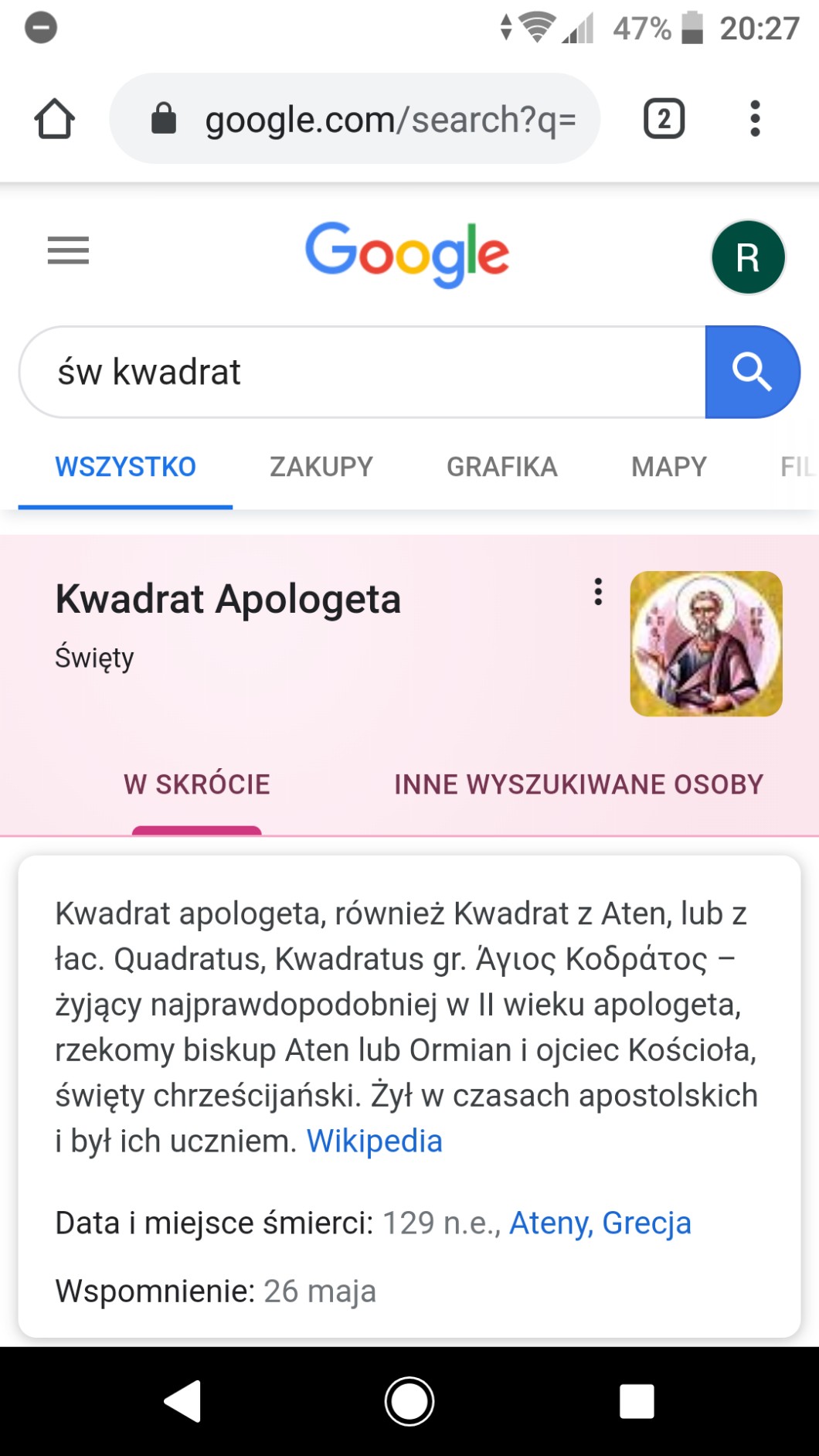Tap the search field with św kwadrat
The height and width of the screenshot is (1456, 819).
tap(362, 372)
